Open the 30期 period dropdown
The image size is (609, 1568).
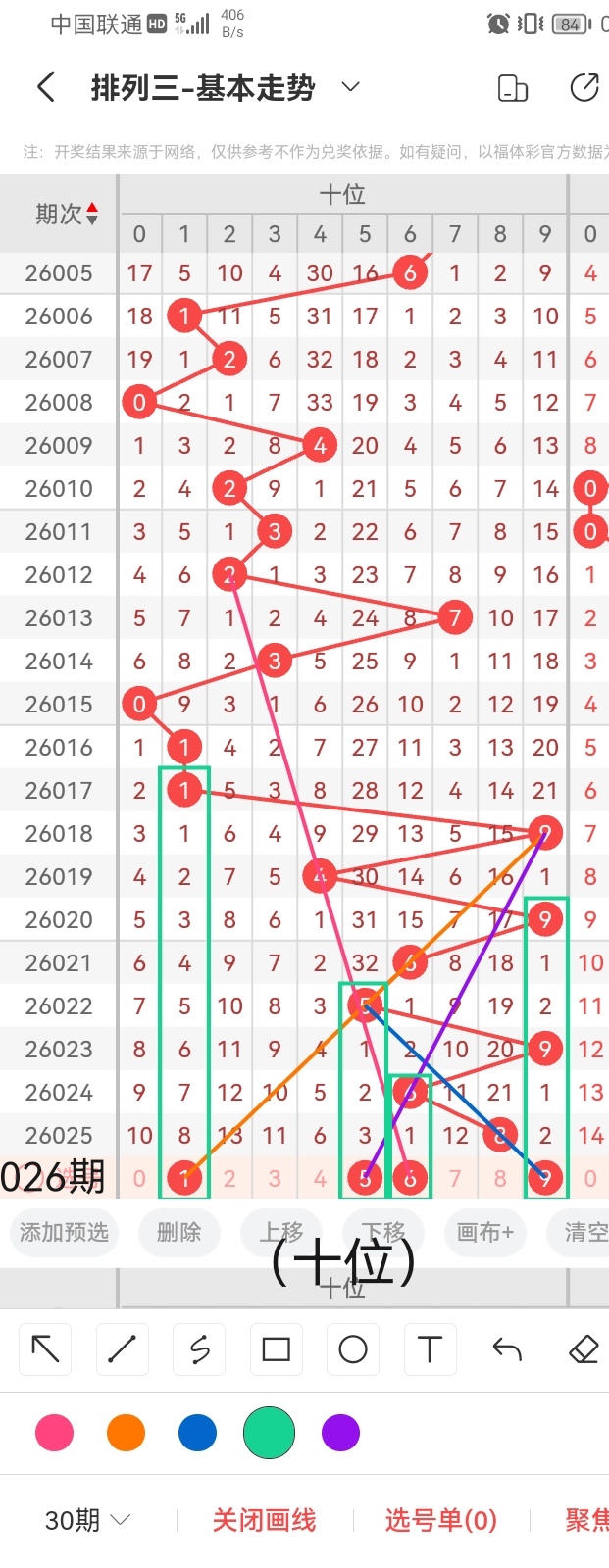tap(87, 1520)
